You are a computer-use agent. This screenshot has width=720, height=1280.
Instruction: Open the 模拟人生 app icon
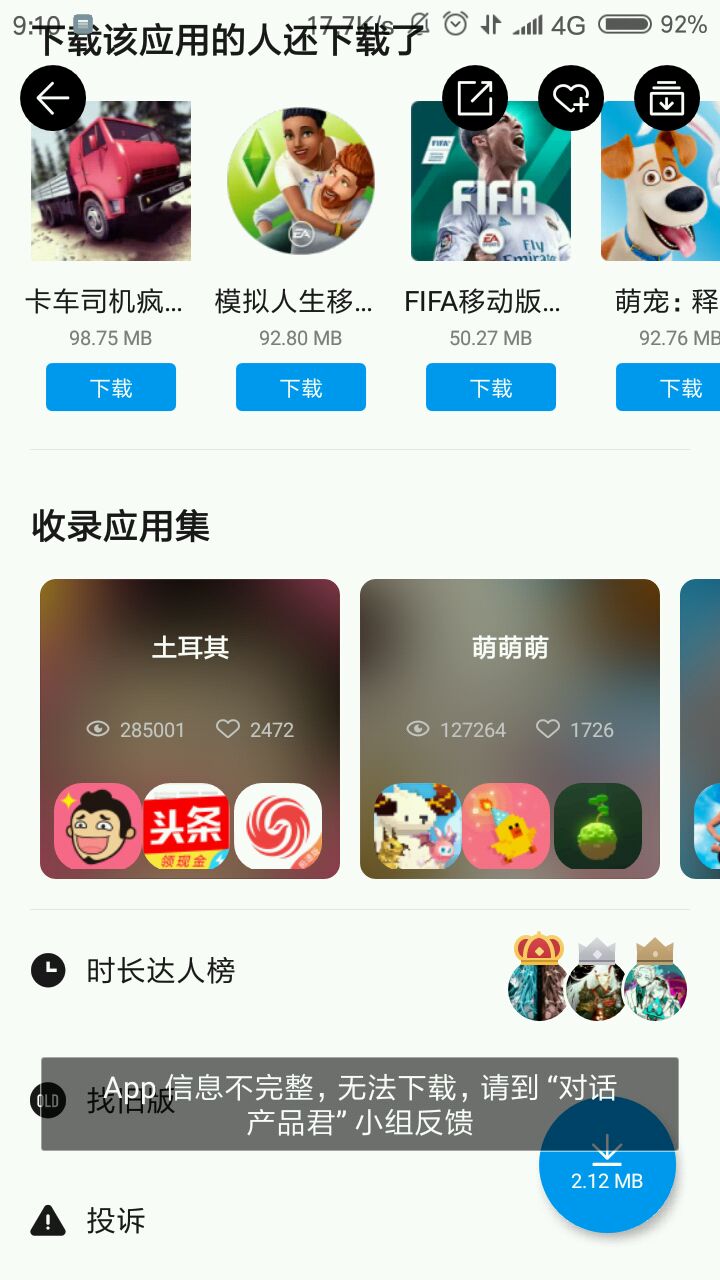[301, 181]
